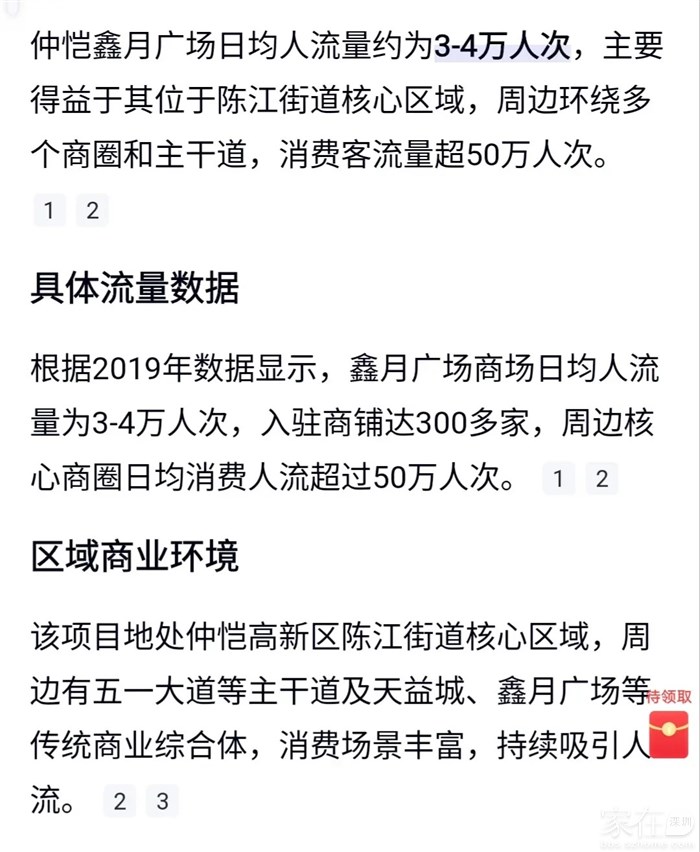View source 3 after the 区域商业环境 paragraph

(x=162, y=800)
